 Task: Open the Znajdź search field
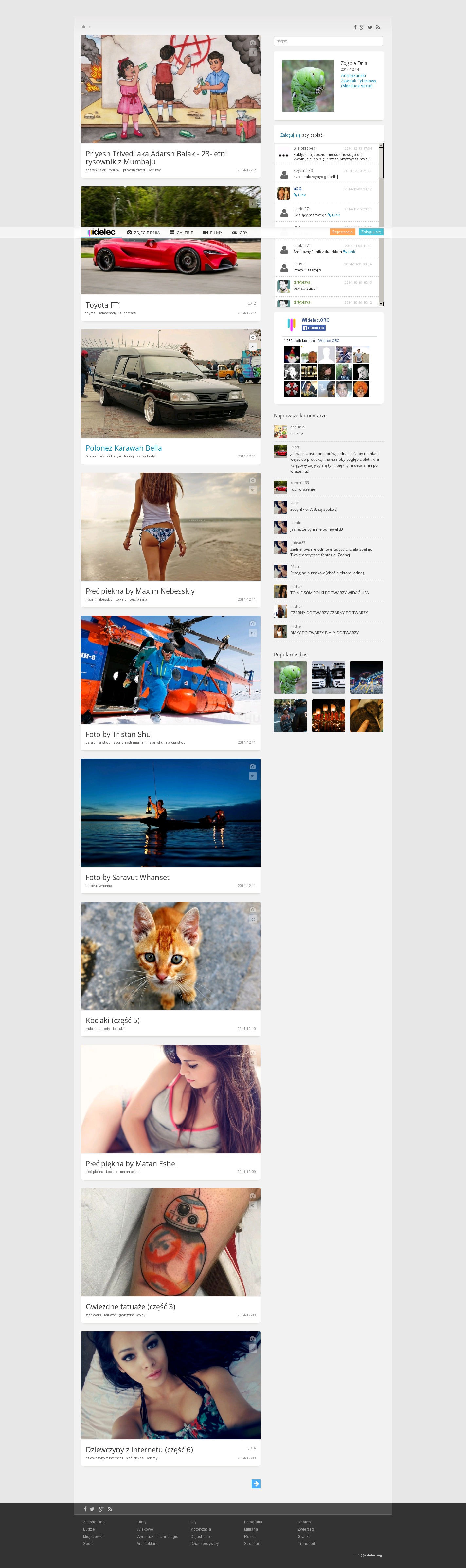tap(328, 41)
